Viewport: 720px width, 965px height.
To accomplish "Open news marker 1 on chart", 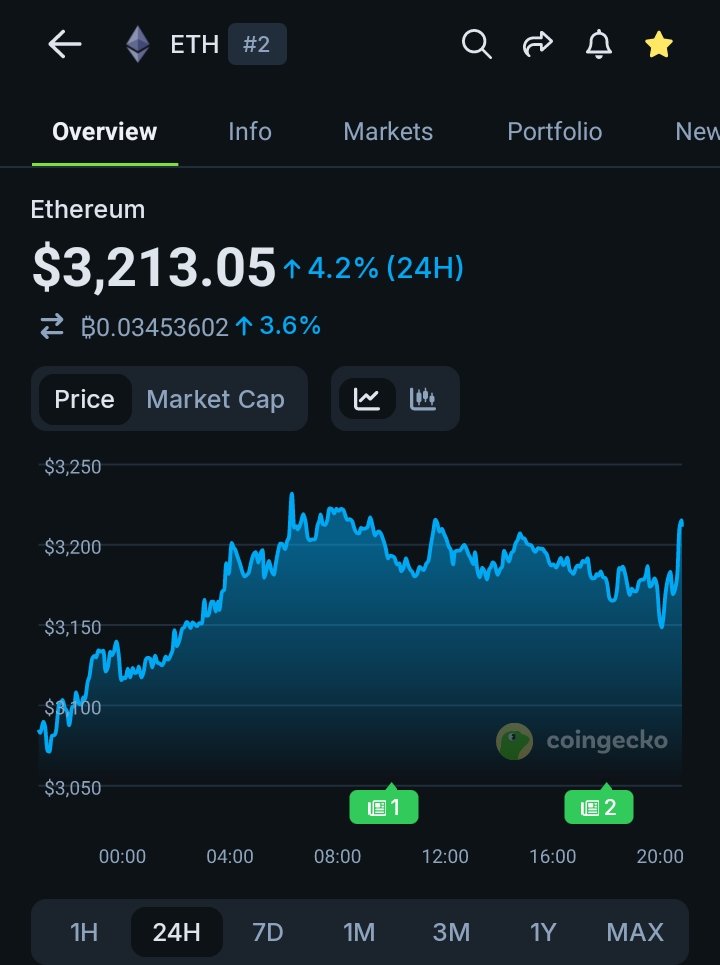I will (384, 807).
